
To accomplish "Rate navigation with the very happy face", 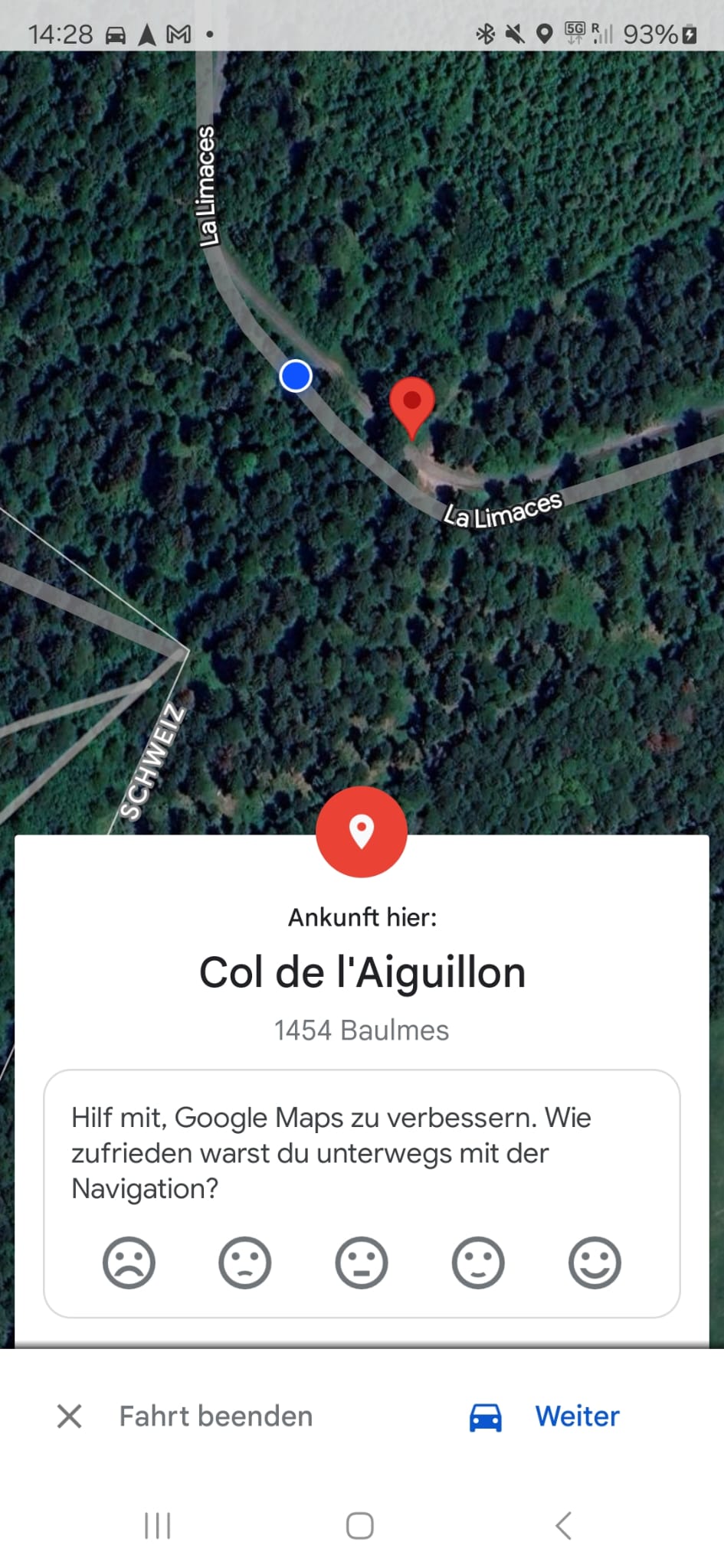I will [595, 1263].
